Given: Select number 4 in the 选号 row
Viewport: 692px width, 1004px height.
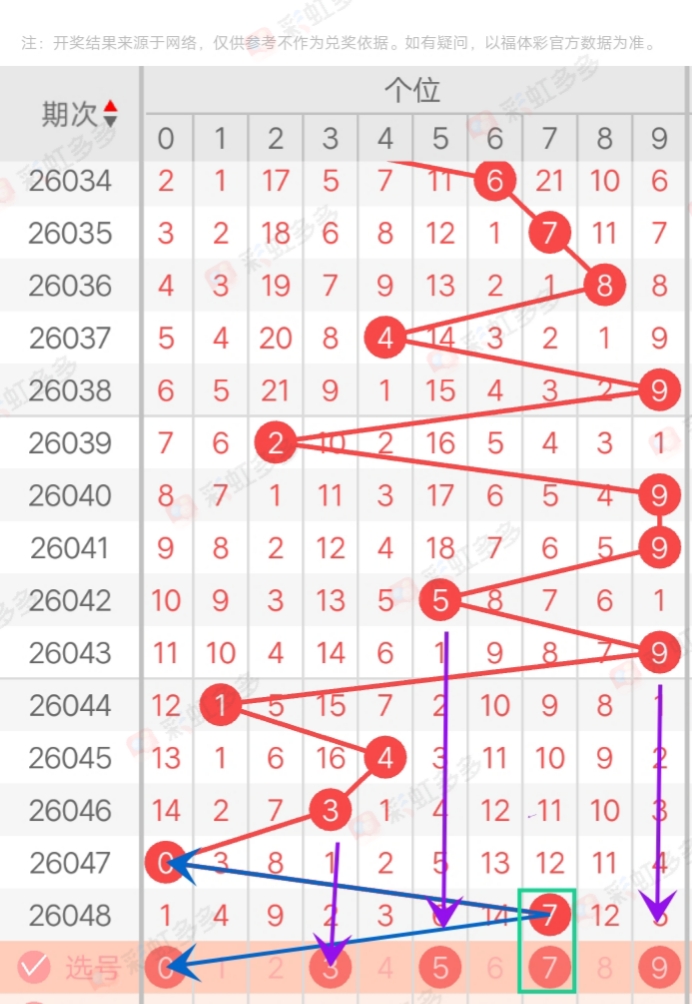Looking at the screenshot, I should 386,967.
